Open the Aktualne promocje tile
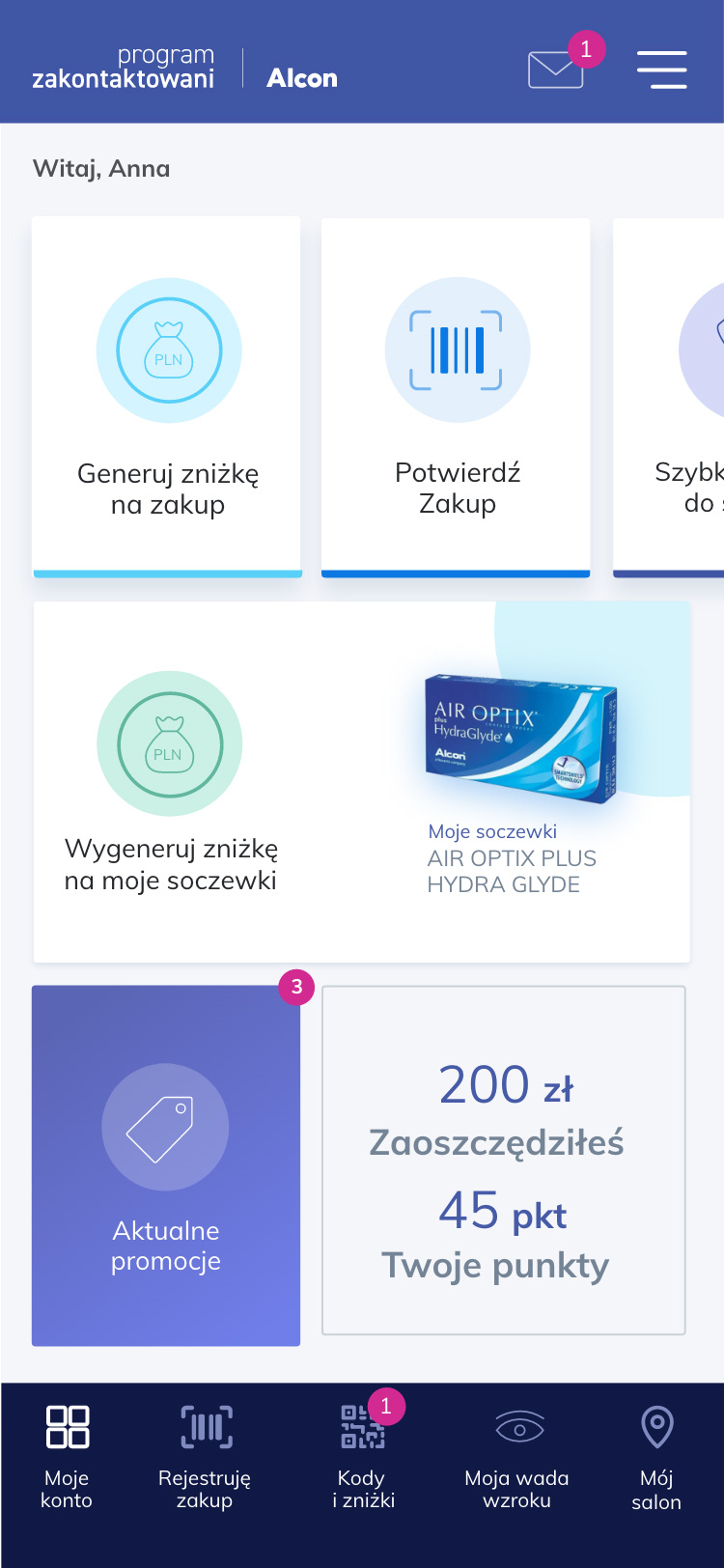Screen dimensions: 724x1568 click(166, 1165)
